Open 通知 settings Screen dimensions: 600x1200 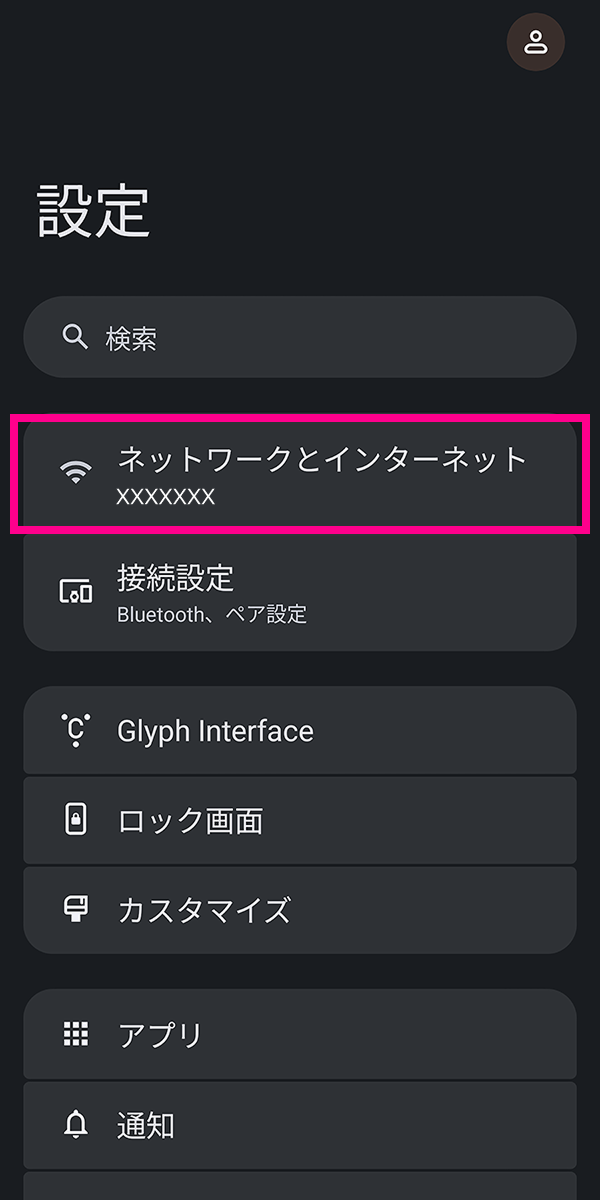[300, 1125]
